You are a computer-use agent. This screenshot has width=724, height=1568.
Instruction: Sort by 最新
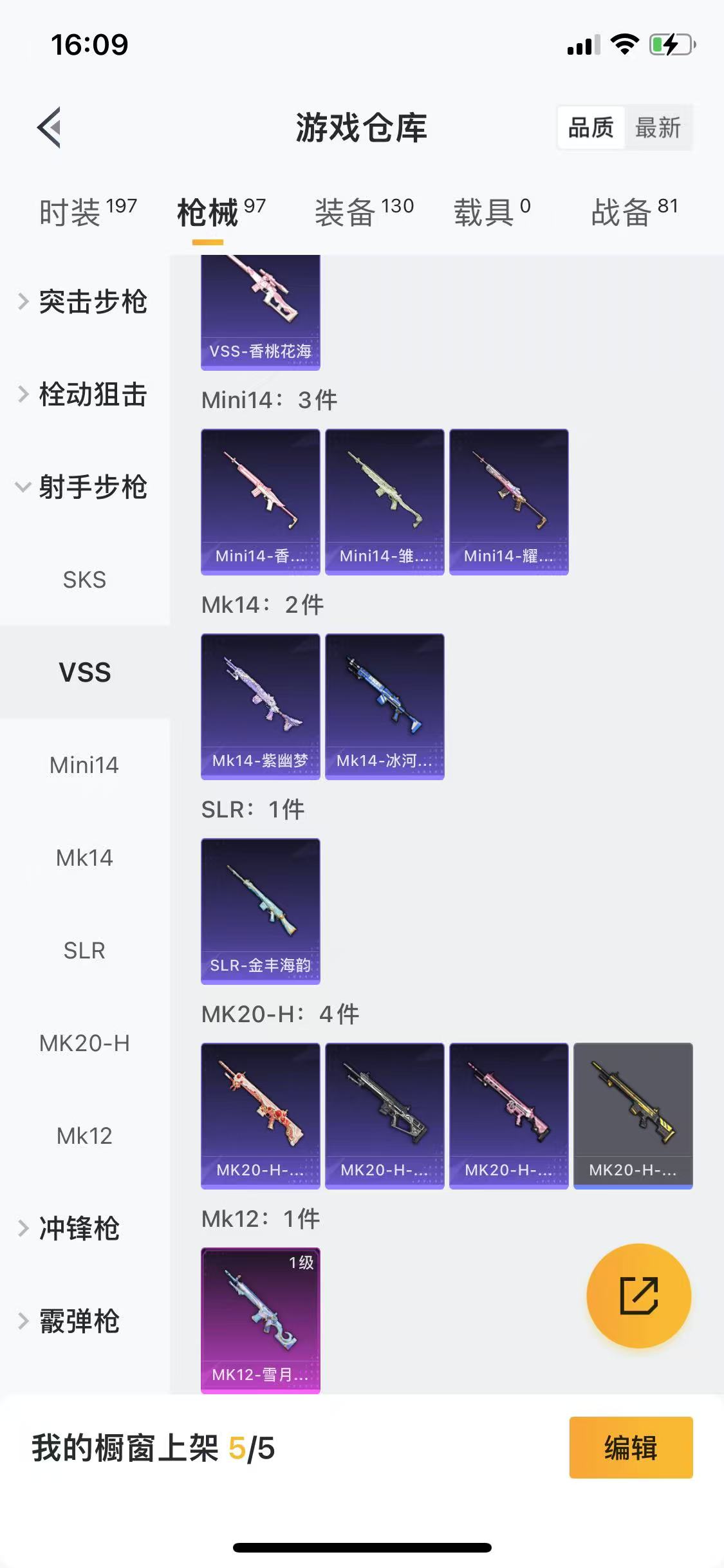657,127
